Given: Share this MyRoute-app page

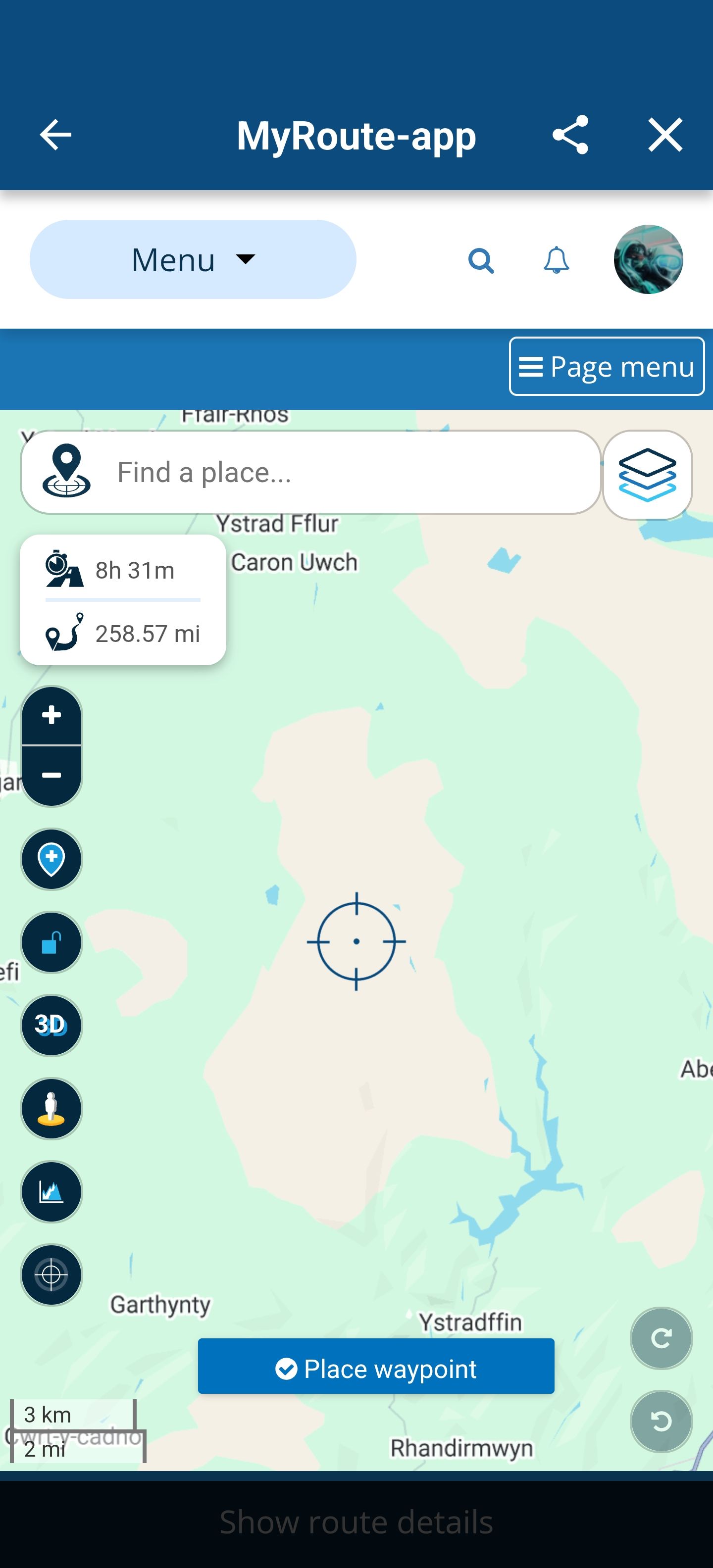Looking at the screenshot, I should 570,135.
